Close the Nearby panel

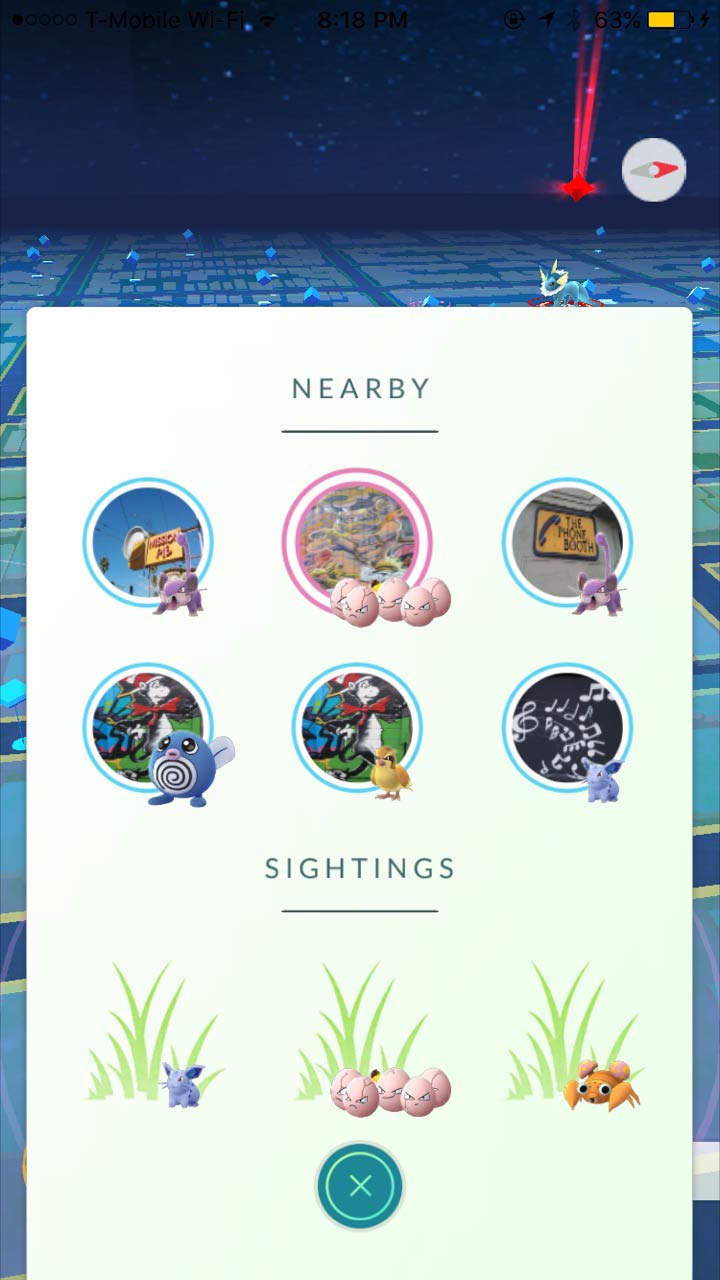pos(360,1186)
